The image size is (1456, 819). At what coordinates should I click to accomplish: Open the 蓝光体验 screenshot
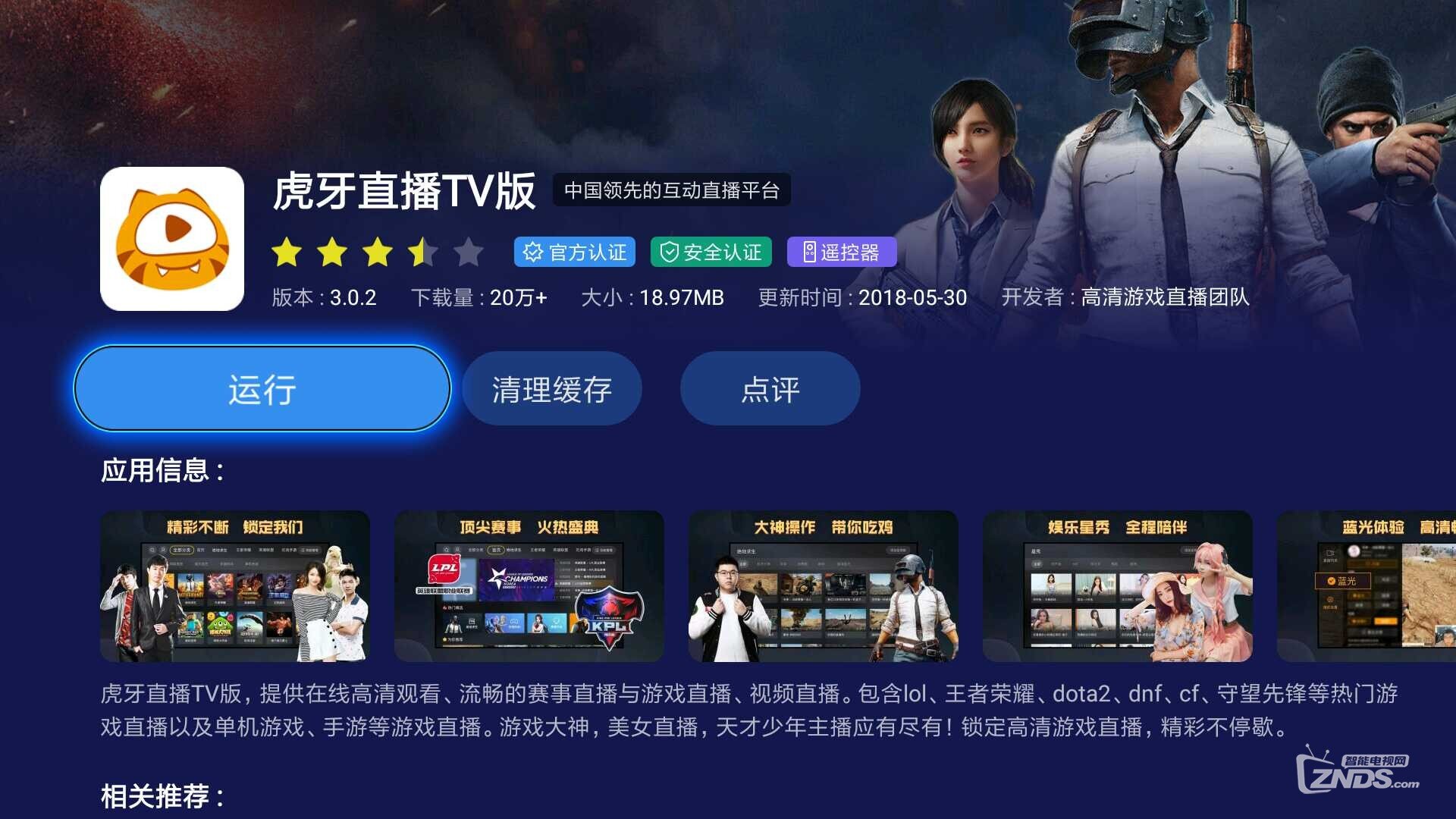(x=1367, y=586)
